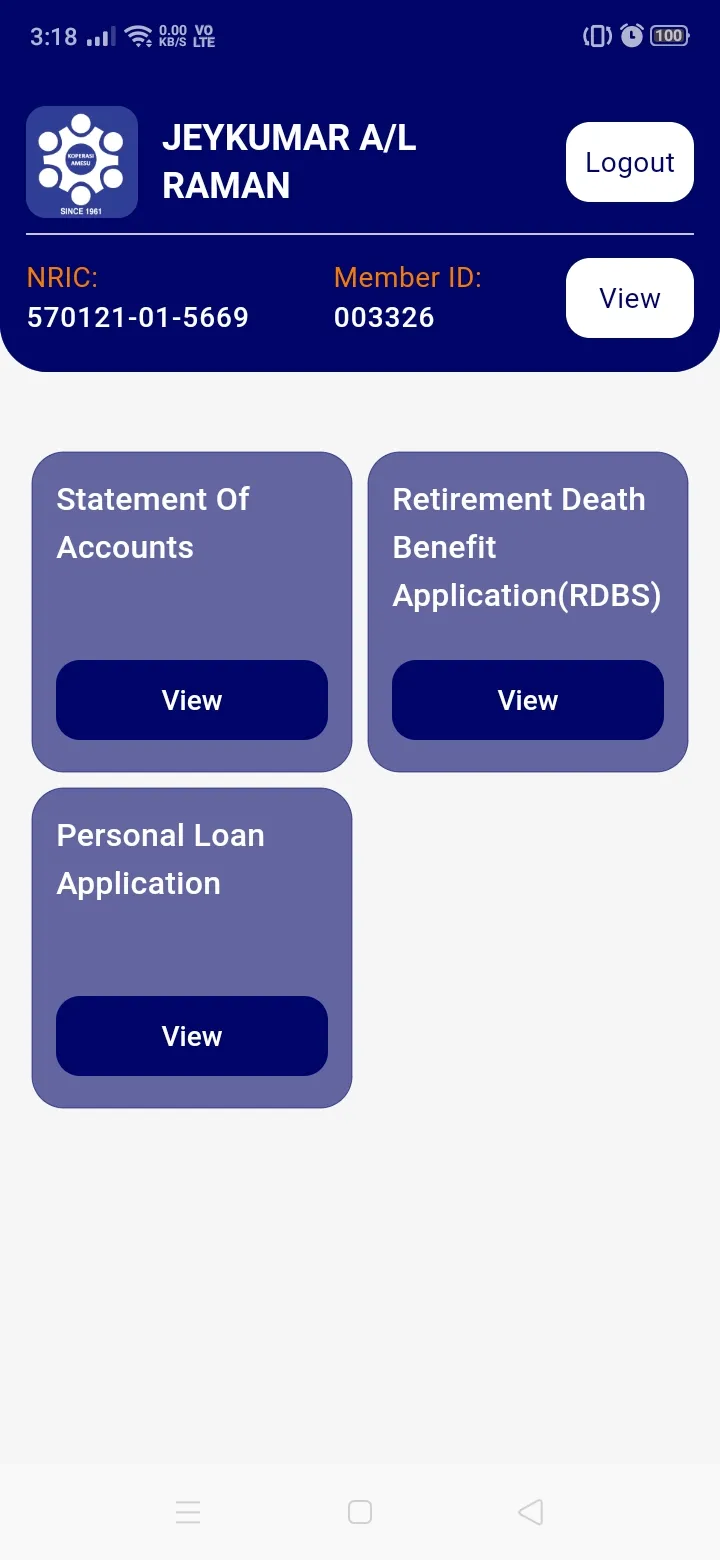View Retirement Death Benefit Application
720x1560 pixels.
(x=527, y=700)
